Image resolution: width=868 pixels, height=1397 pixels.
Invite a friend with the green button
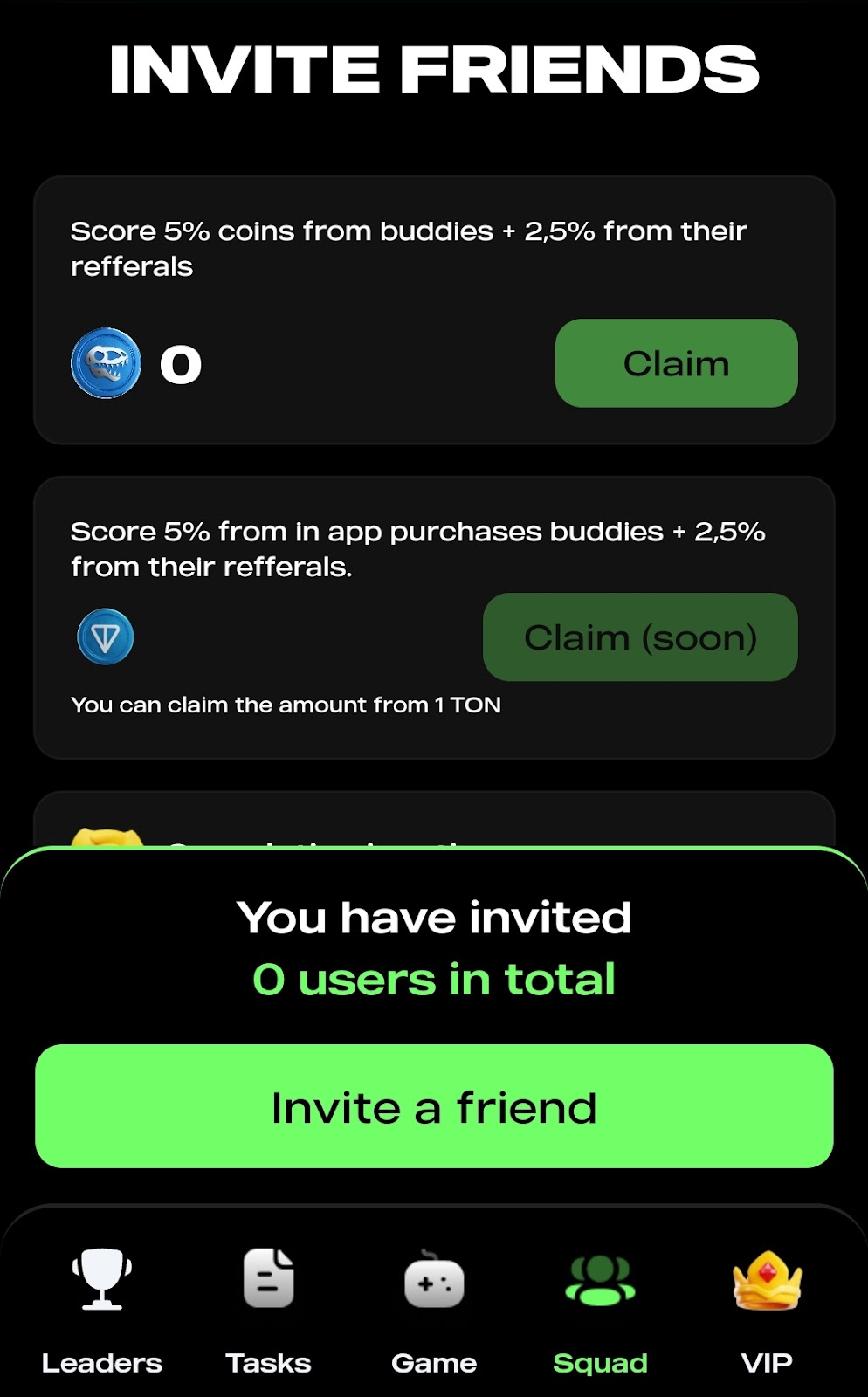click(434, 1106)
